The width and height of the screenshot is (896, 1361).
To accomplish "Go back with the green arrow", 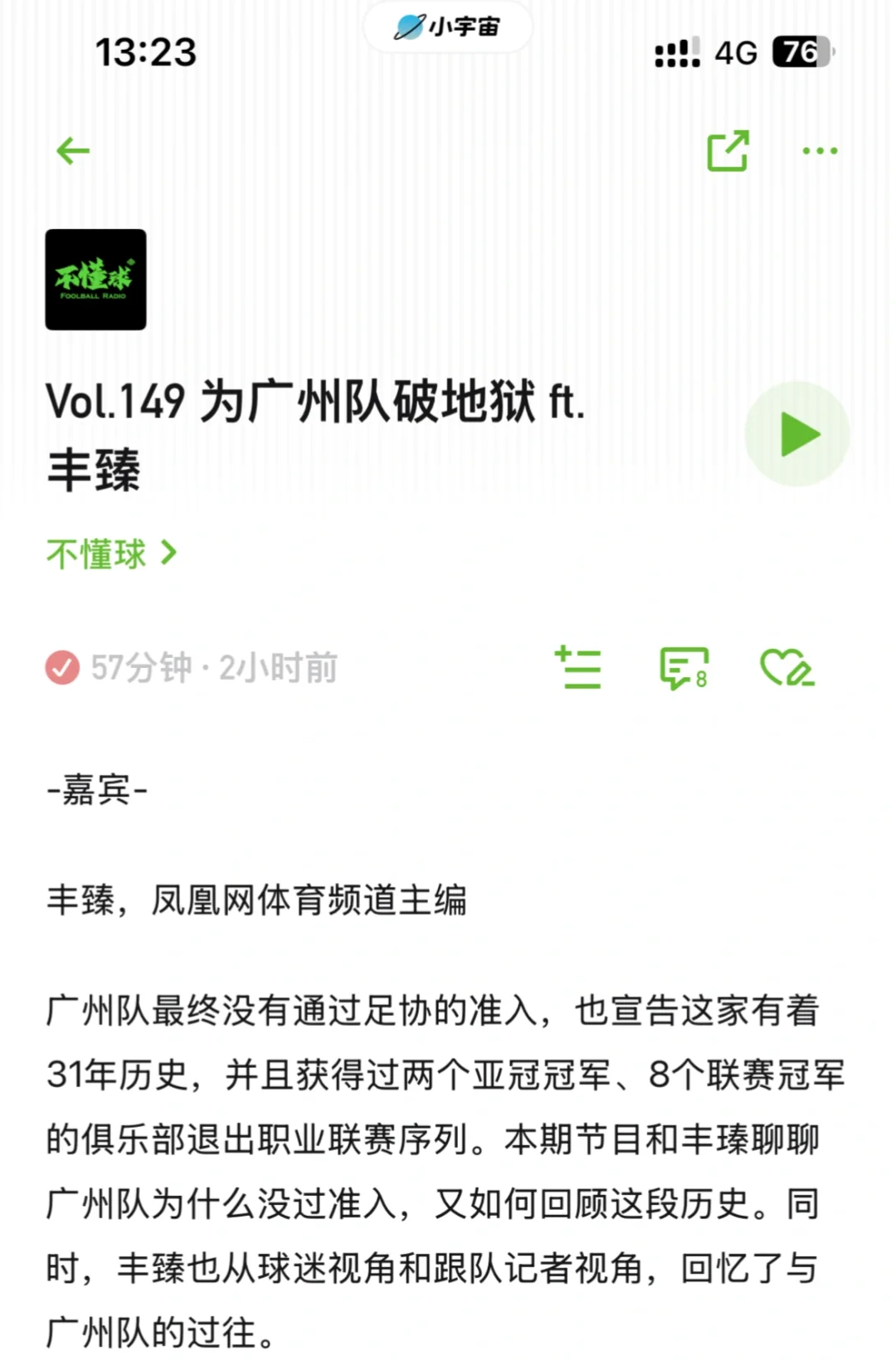I will point(73,151).
